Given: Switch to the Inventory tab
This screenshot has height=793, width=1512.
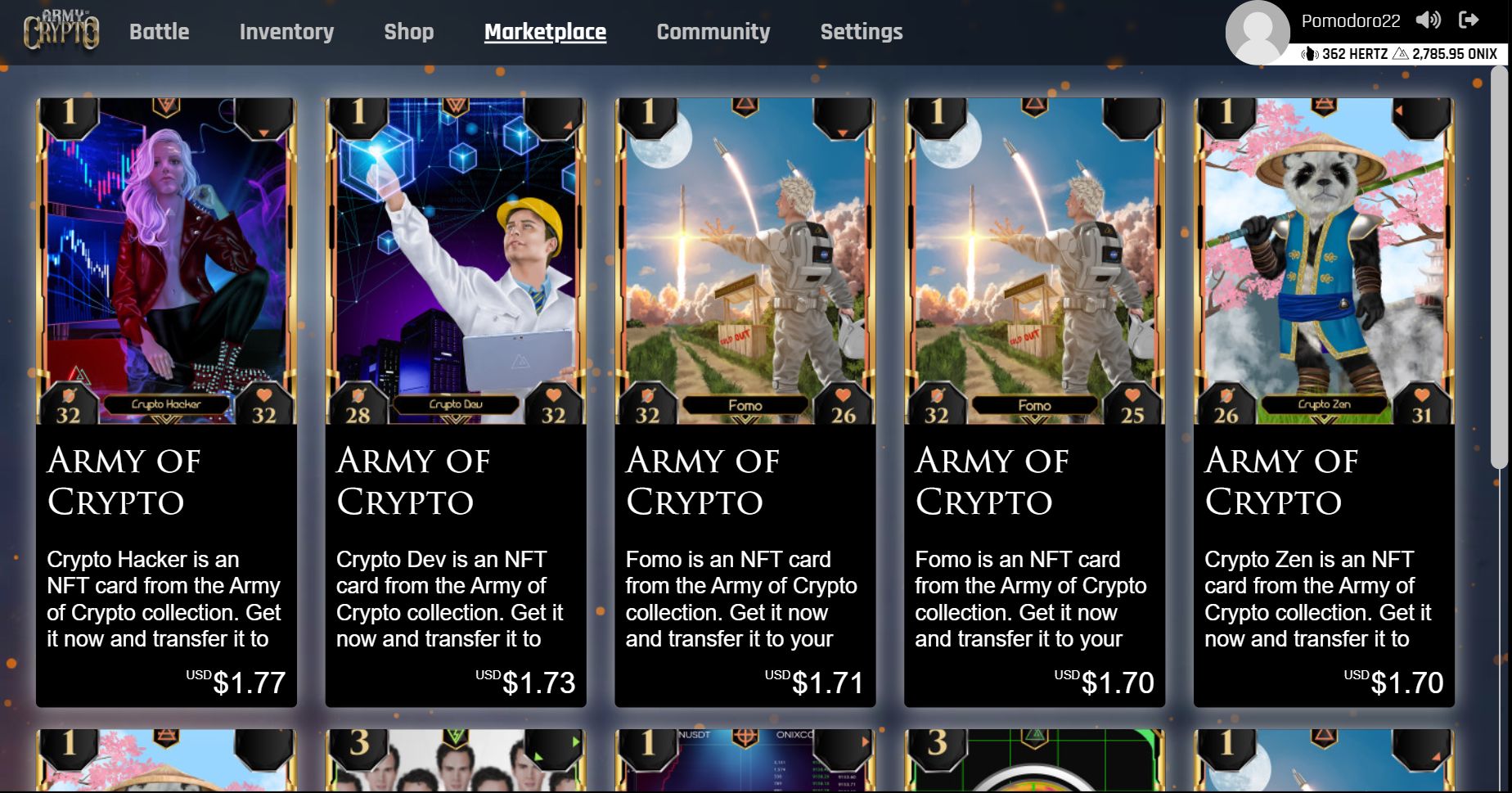Looking at the screenshot, I should 286,32.
